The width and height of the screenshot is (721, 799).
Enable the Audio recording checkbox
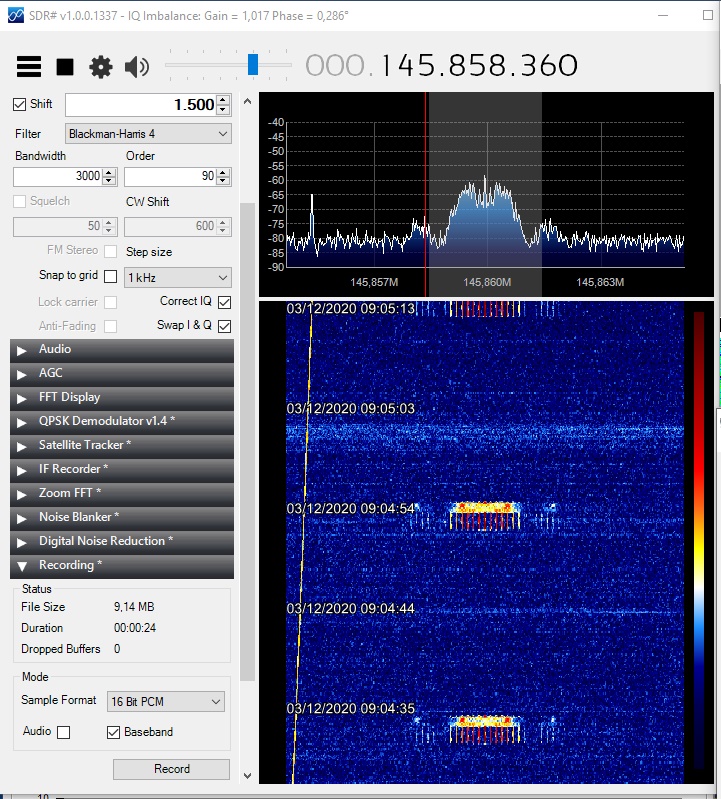click(64, 732)
